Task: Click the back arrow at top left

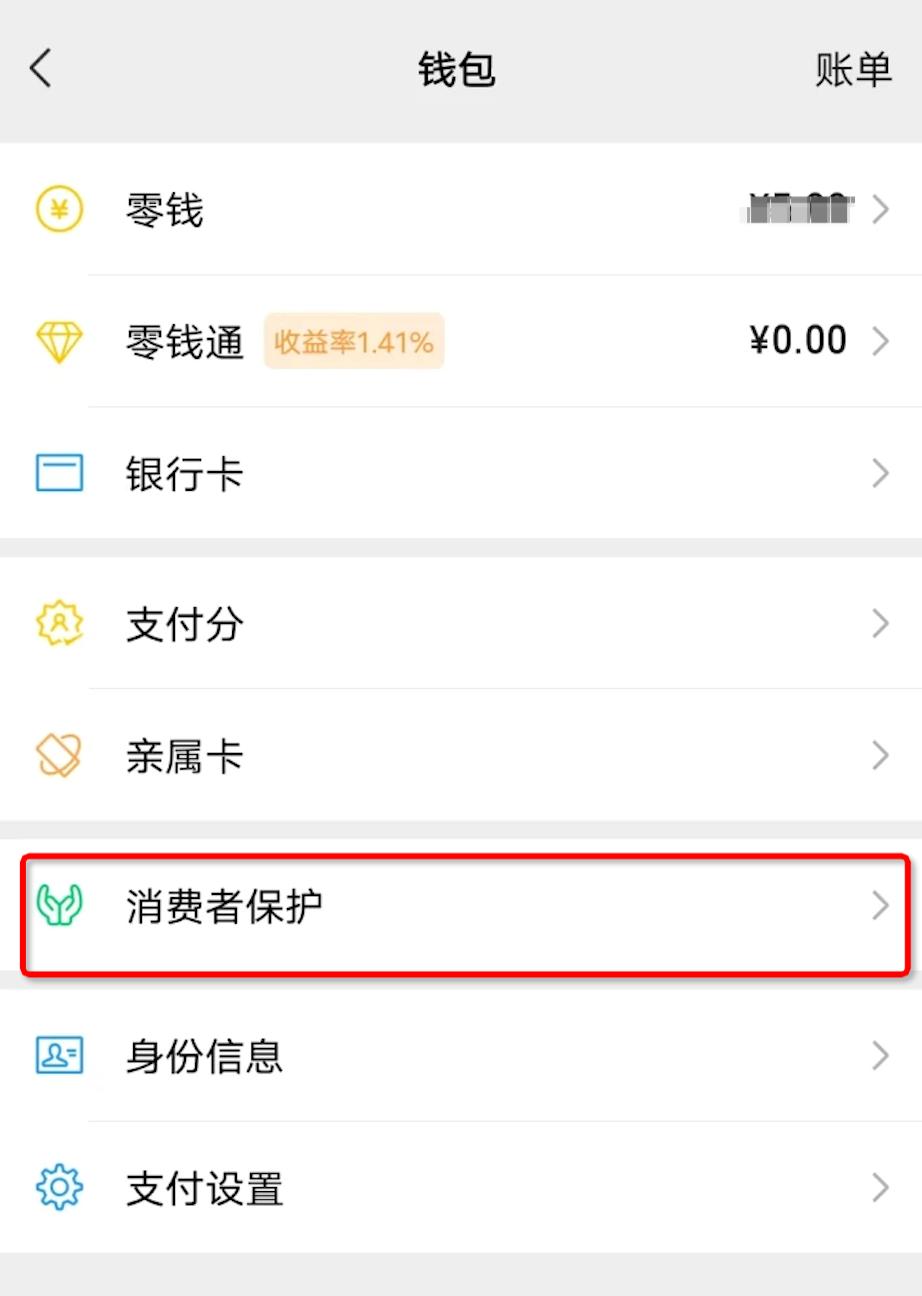Action: coord(38,70)
